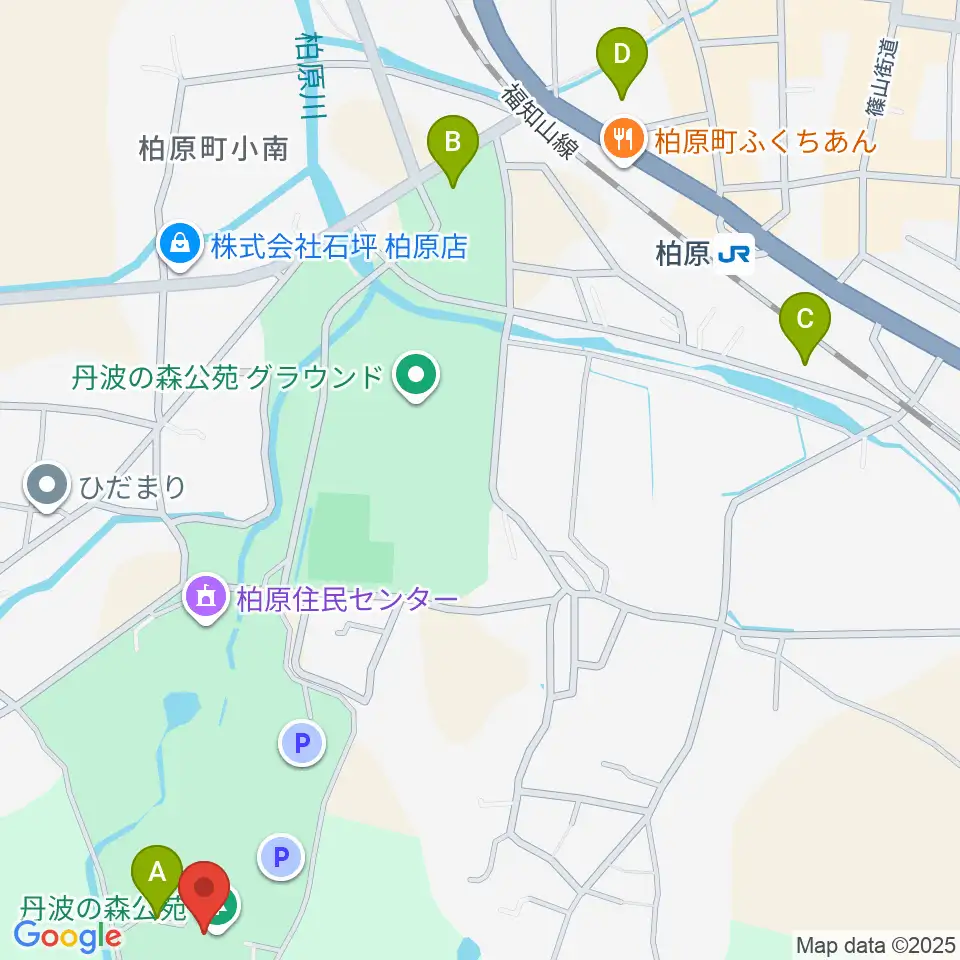Image resolution: width=960 pixels, height=960 pixels.
Task: Tap the parking icon nearest the red pin
Action: [281, 857]
